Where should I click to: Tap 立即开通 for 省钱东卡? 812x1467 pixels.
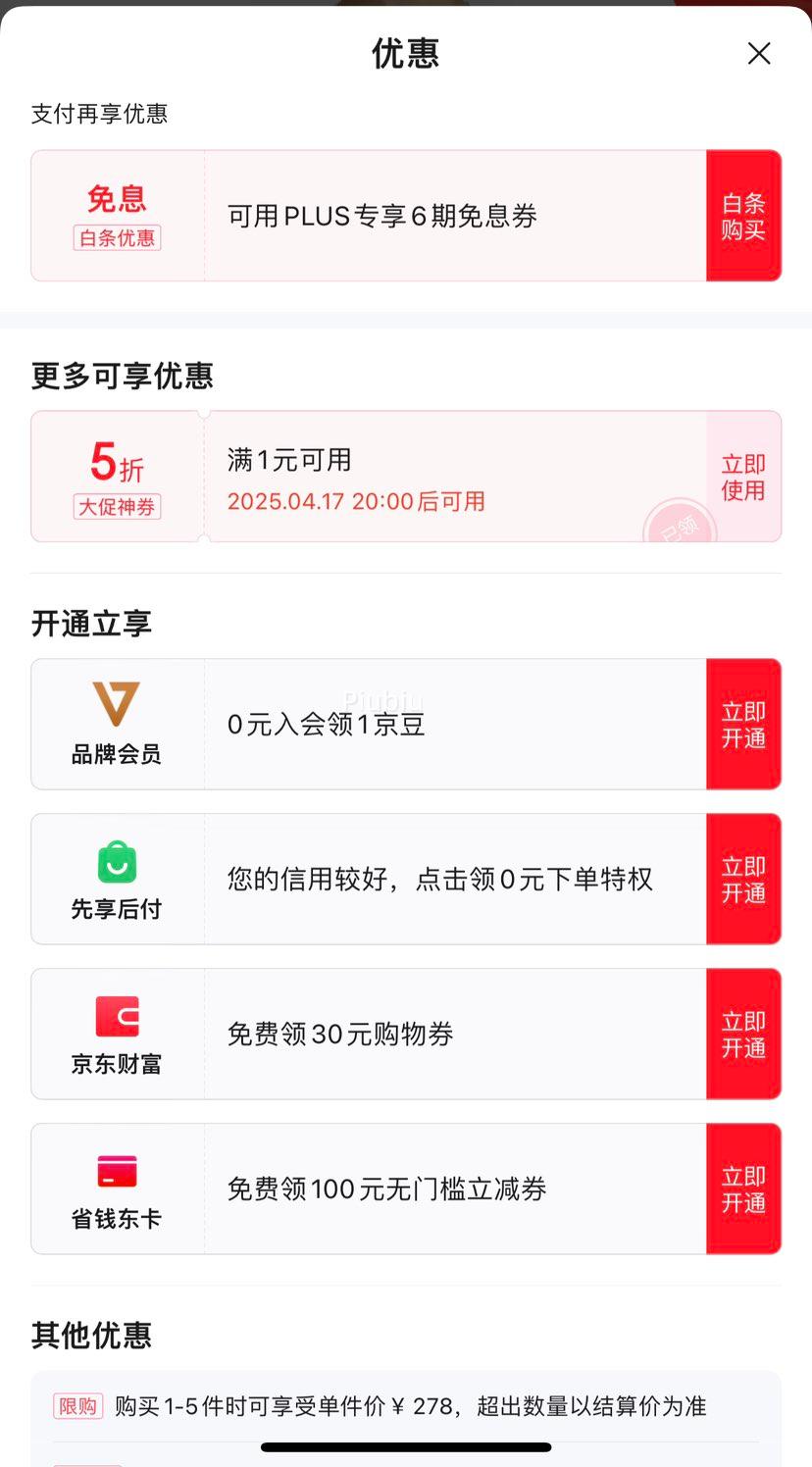point(743,1189)
